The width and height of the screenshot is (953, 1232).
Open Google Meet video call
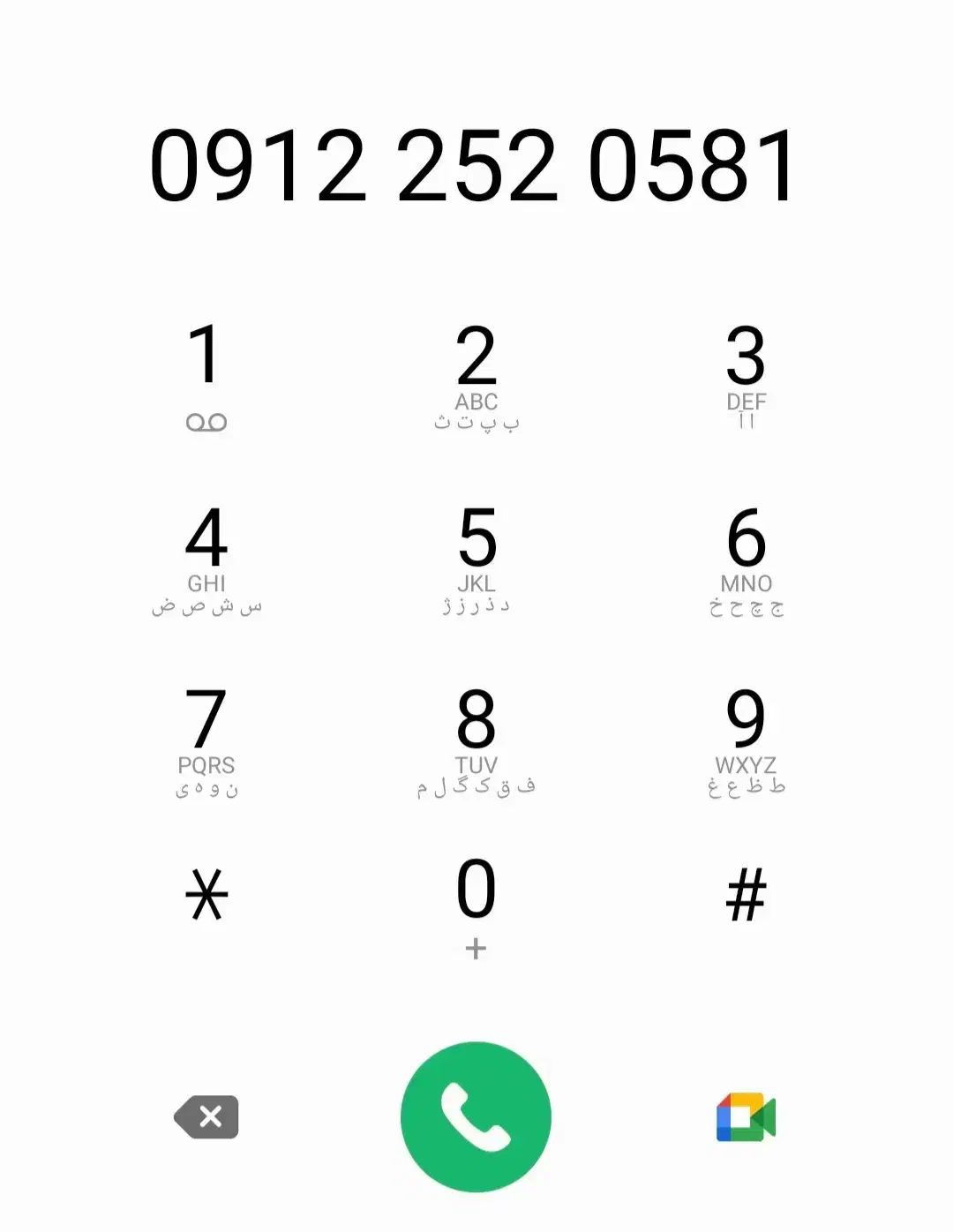pos(744,1116)
